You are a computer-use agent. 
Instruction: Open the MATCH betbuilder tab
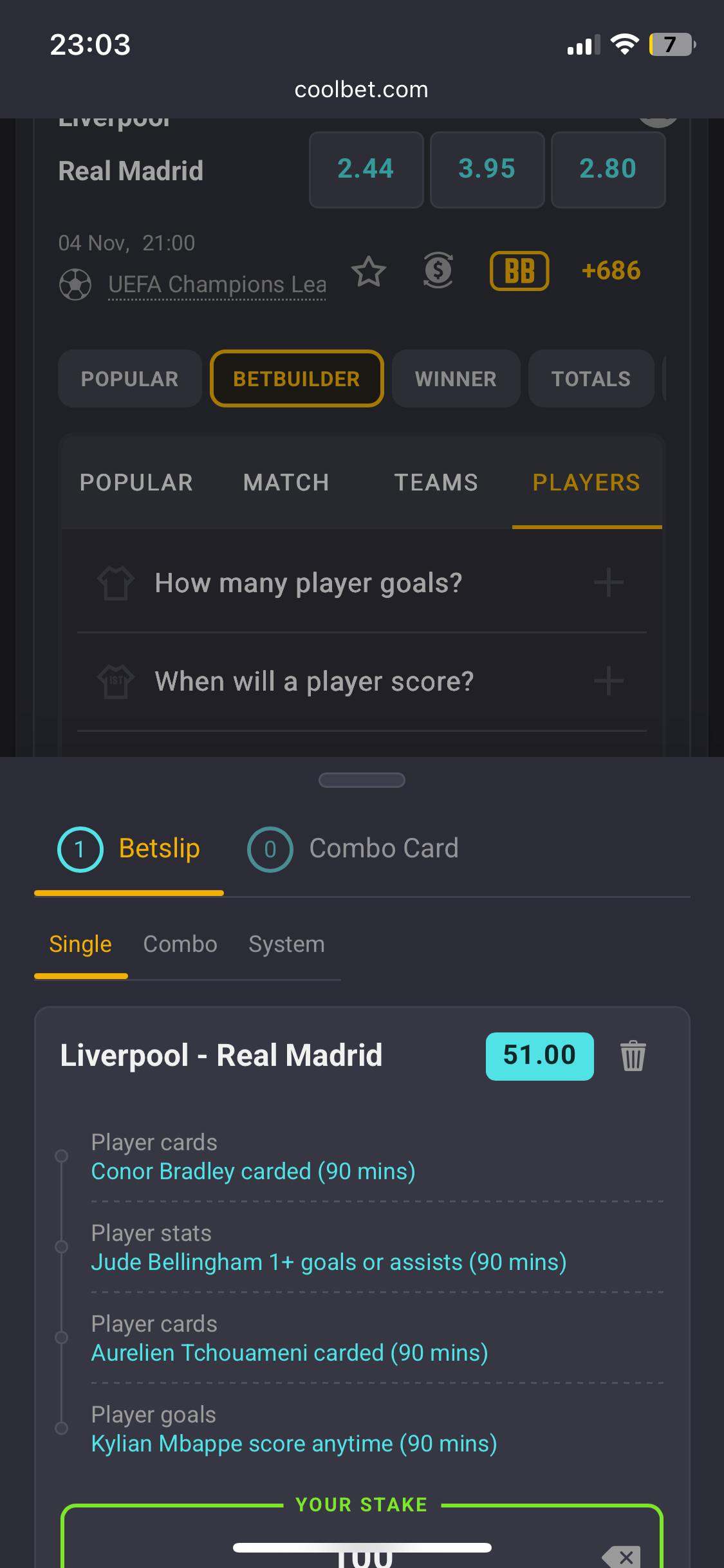(x=286, y=483)
